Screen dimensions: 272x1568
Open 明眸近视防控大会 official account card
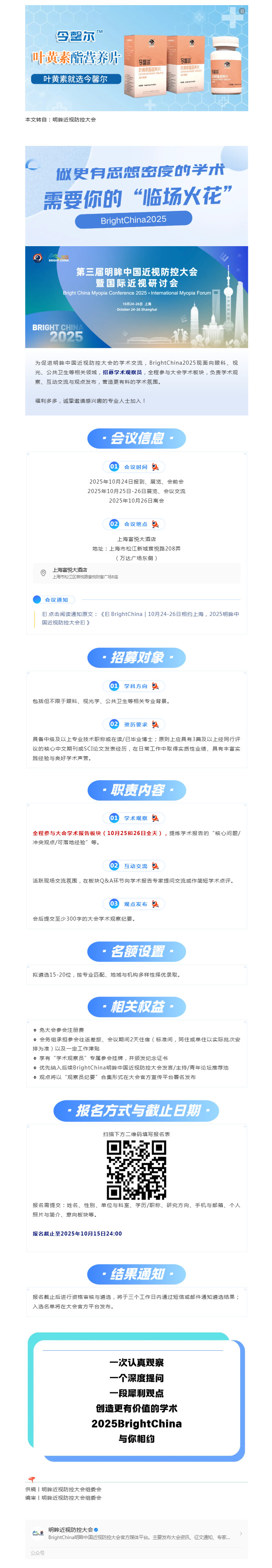[136, 1533]
